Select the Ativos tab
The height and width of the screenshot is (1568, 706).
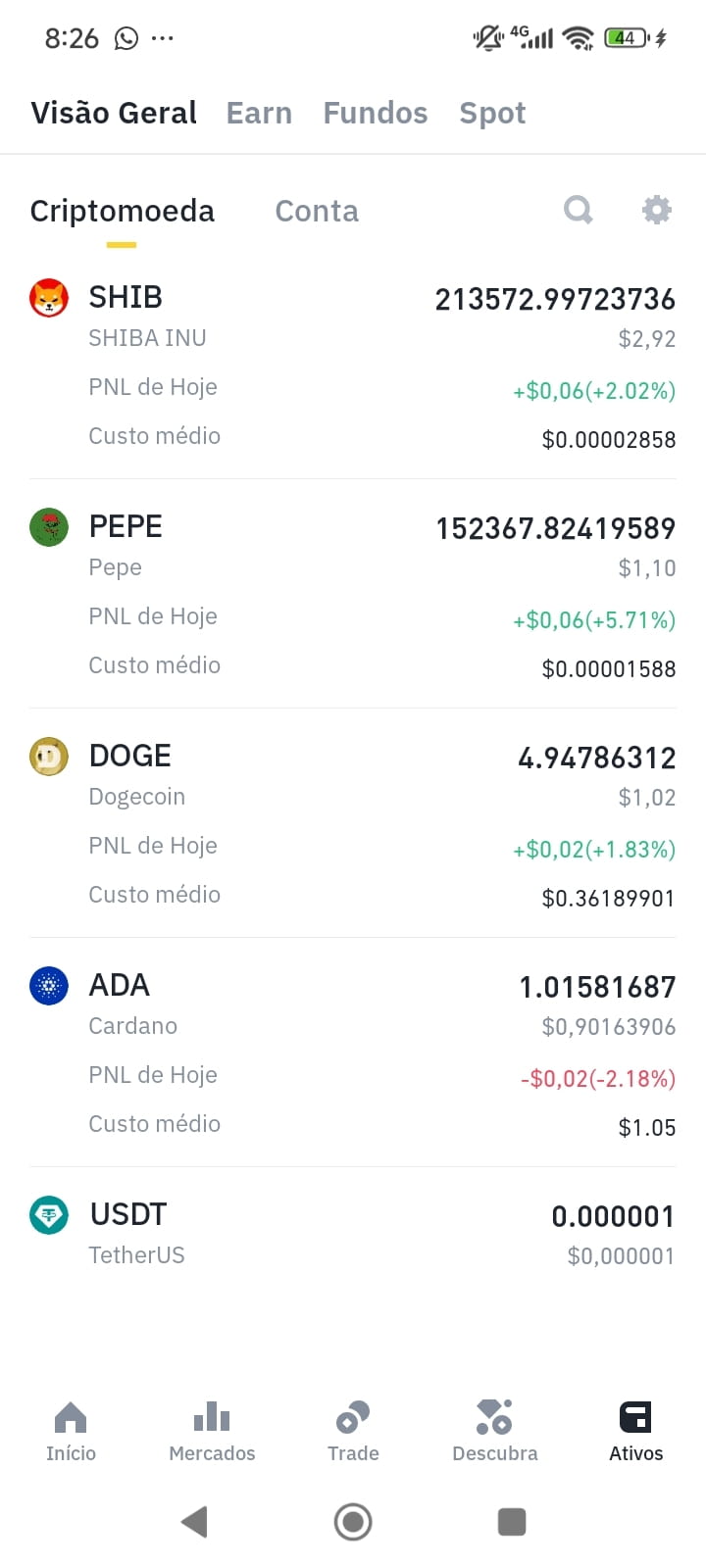click(x=635, y=1432)
